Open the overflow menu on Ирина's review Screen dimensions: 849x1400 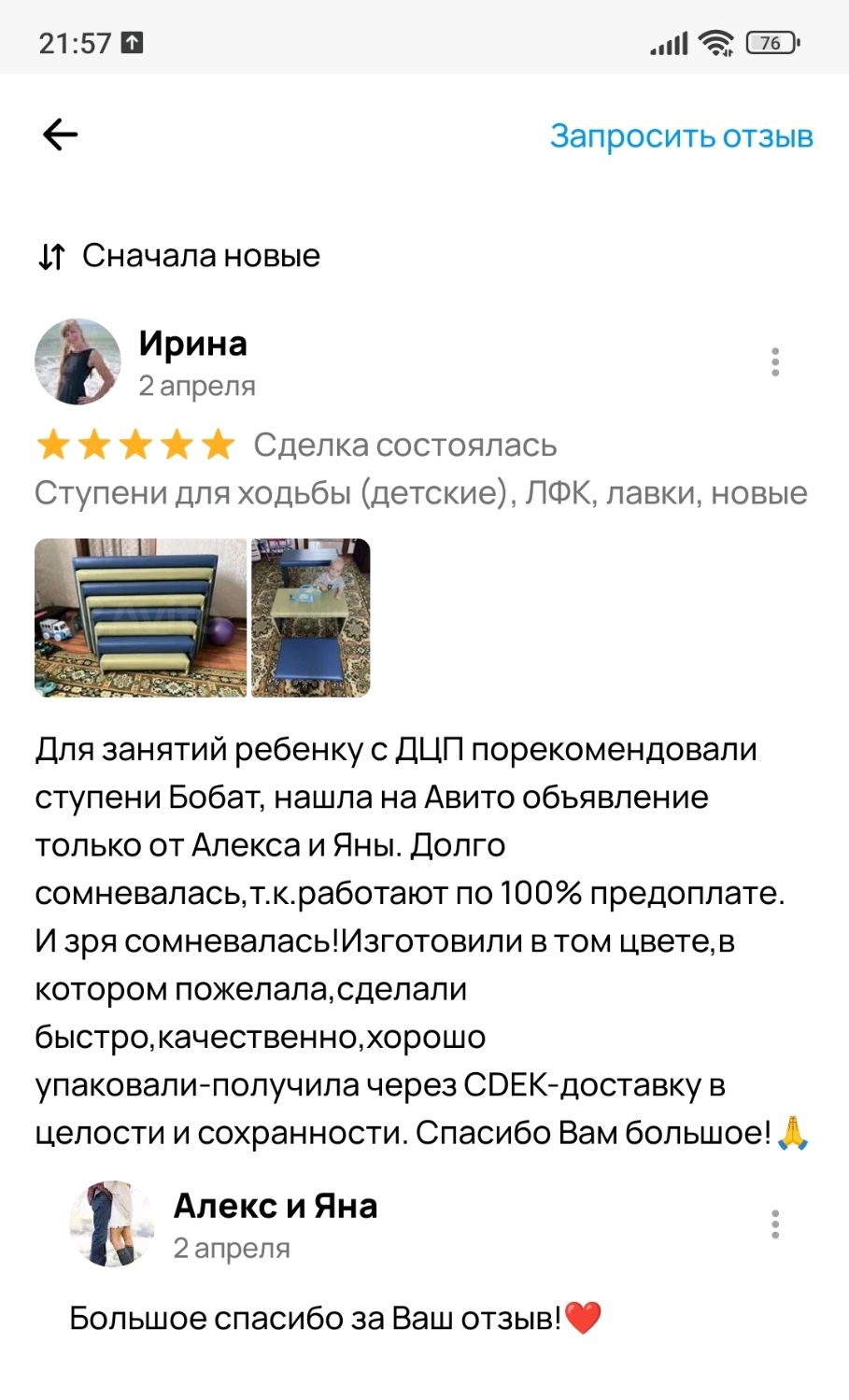pos(775,361)
